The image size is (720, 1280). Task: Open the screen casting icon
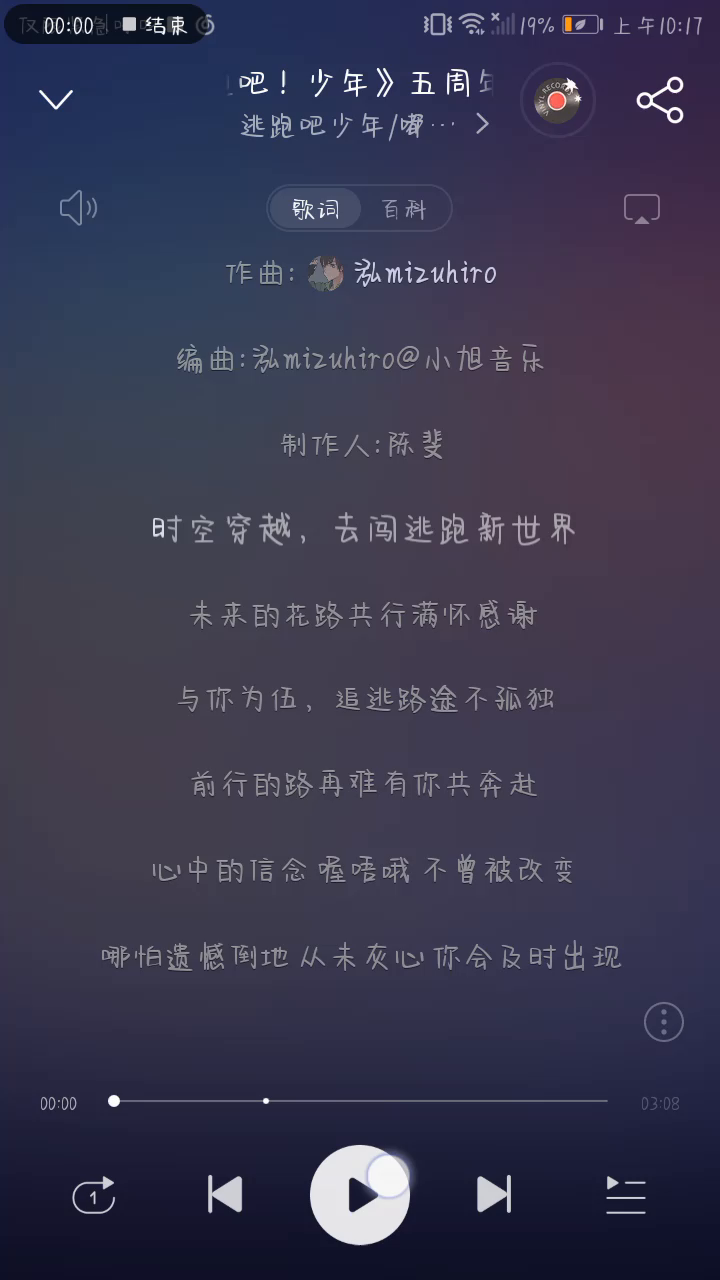(x=642, y=208)
